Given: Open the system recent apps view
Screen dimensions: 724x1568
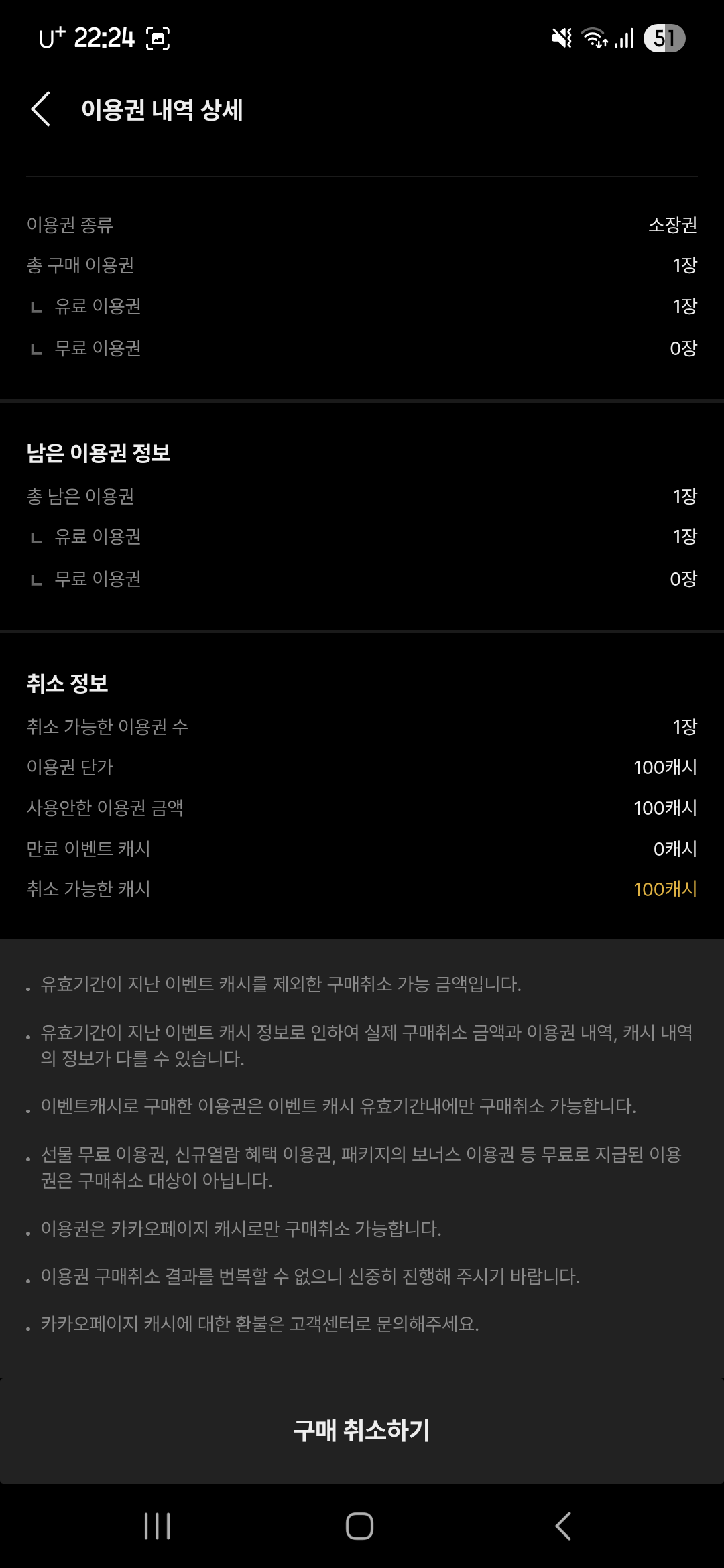Looking at the screenshot, I should pyautogui.click(x=158, y=1526).
